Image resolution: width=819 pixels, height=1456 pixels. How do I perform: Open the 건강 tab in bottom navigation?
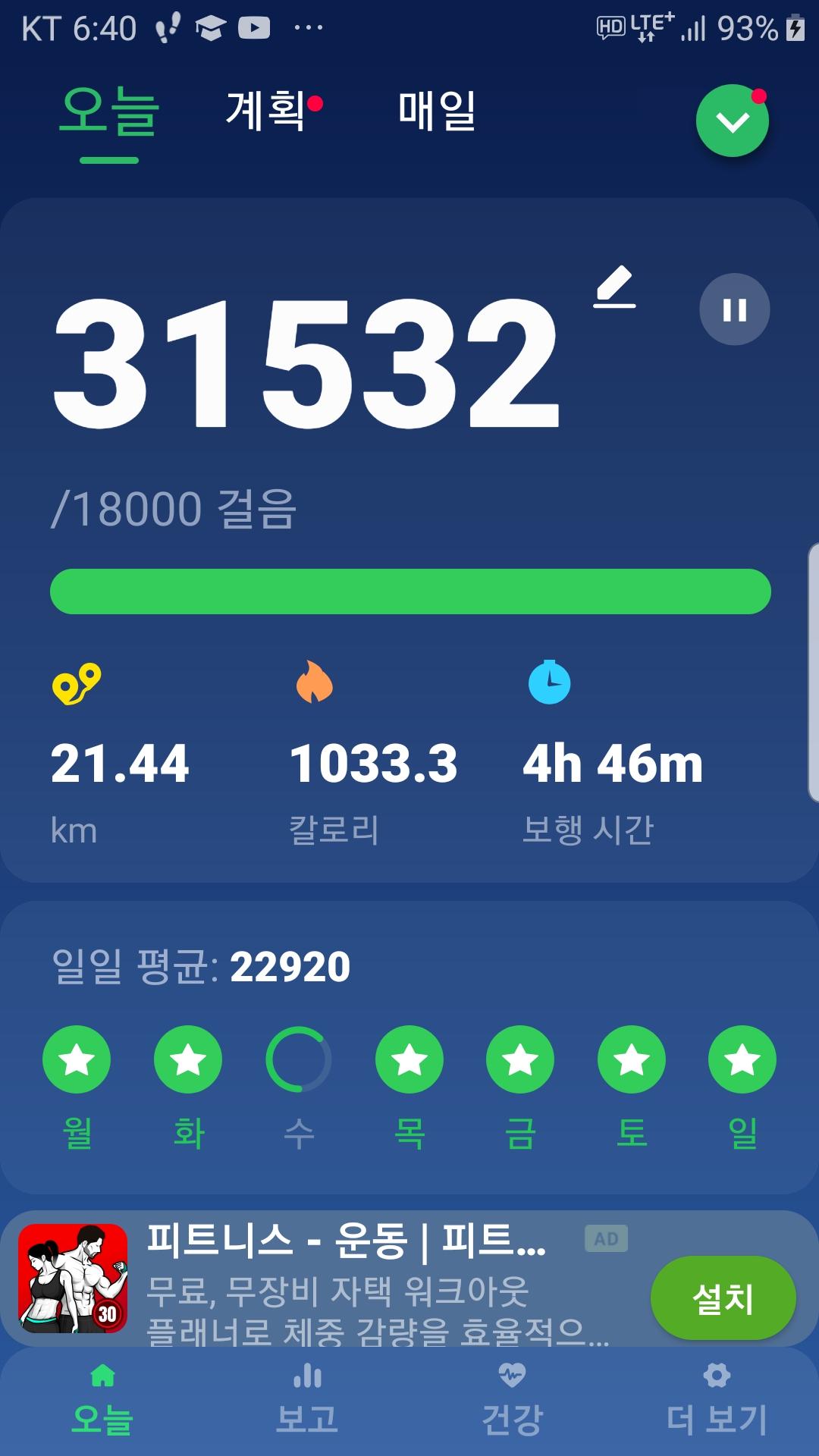[x=512, y=1401]
